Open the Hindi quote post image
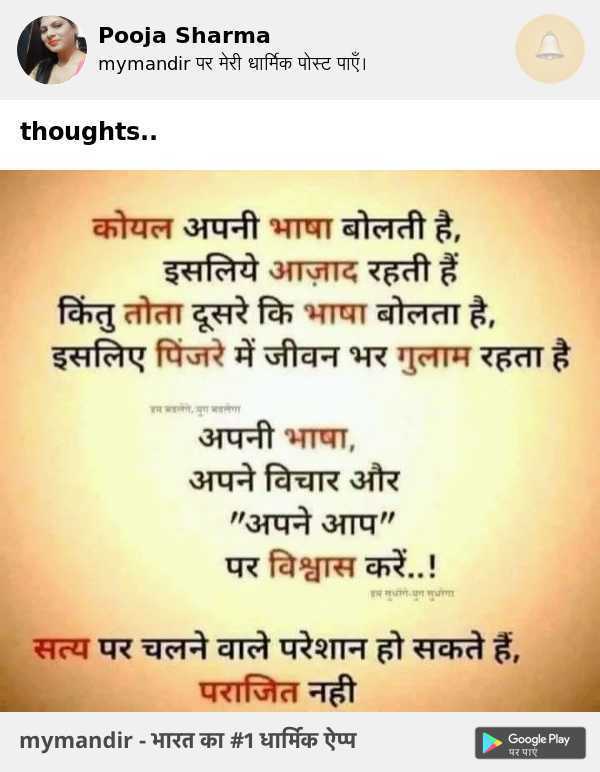Screen dimensions: 600x772 pyautogui.click(x=300, y=440)
